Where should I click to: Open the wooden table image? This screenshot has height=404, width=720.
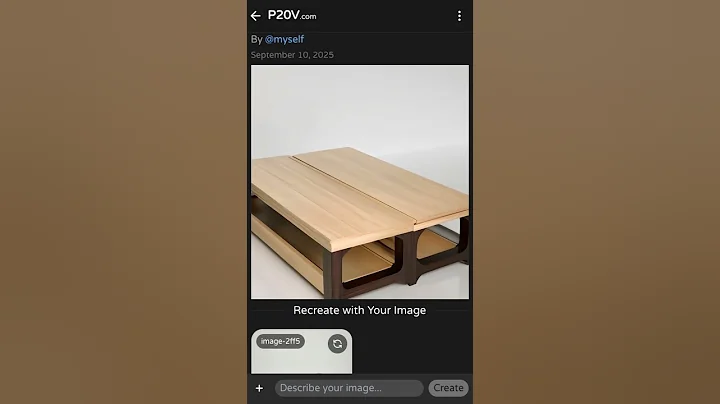(359, 181)
